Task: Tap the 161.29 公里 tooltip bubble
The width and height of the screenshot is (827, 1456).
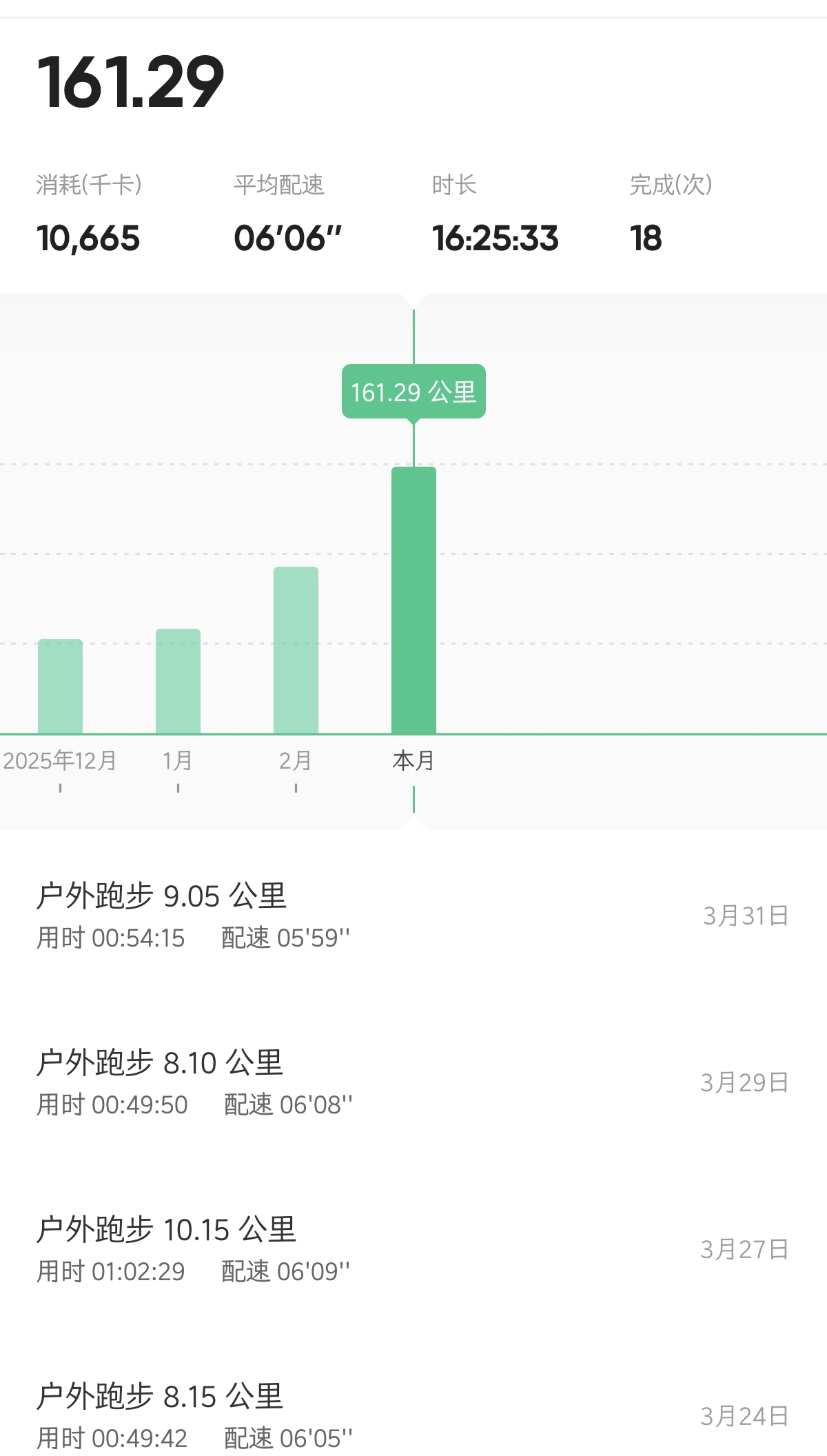Action: tap(413, 391)
